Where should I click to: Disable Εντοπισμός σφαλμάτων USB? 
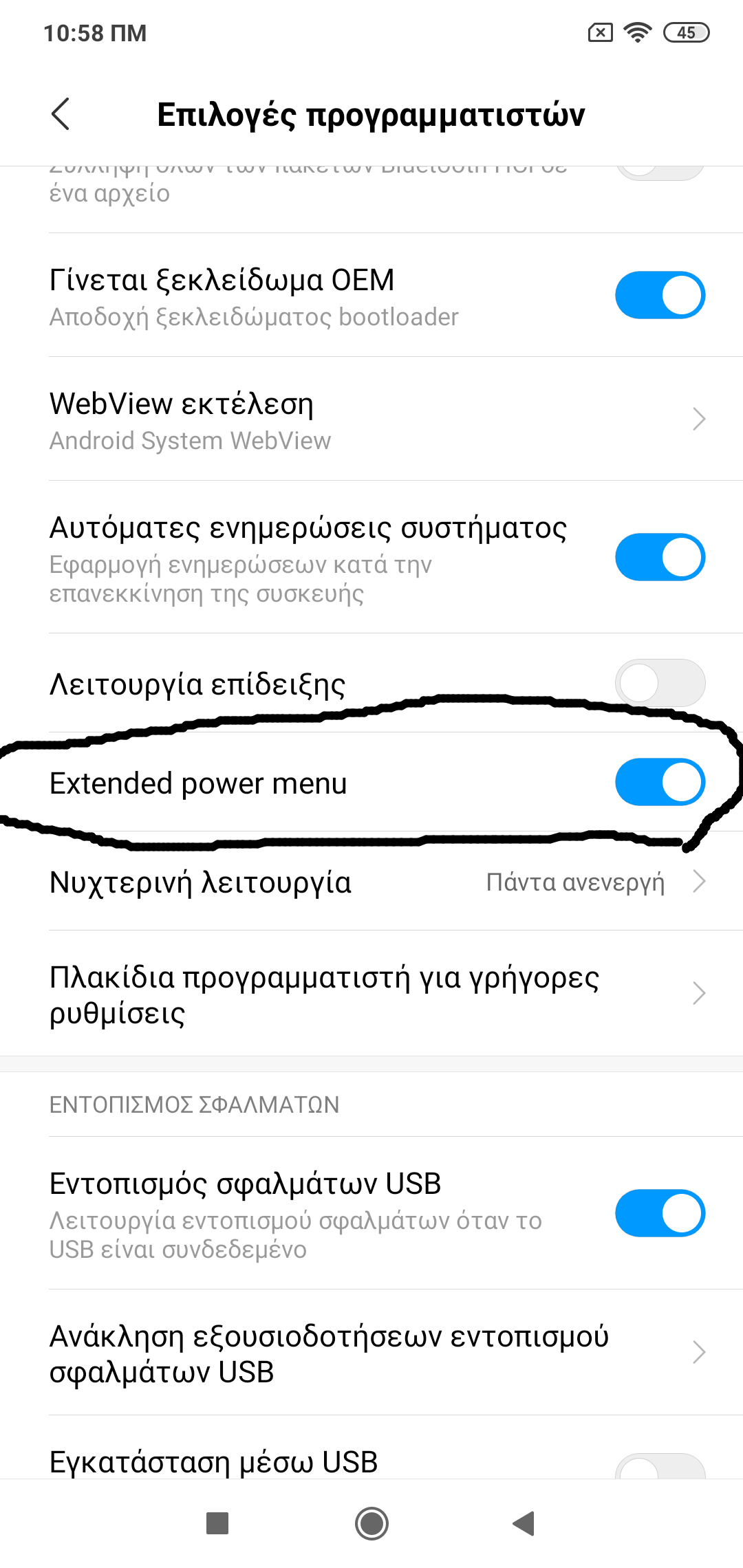(x=659, y=1213)
